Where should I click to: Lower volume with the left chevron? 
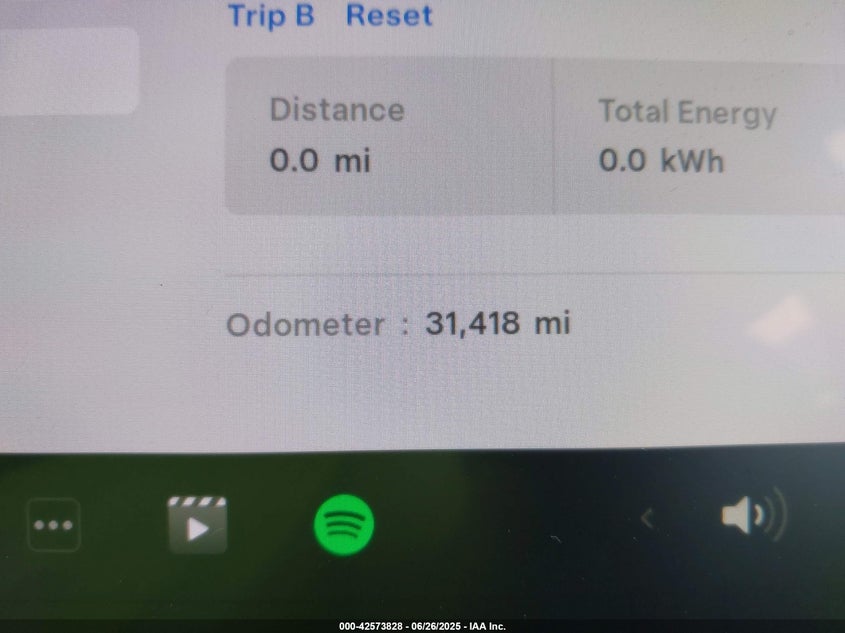[648, 518]
